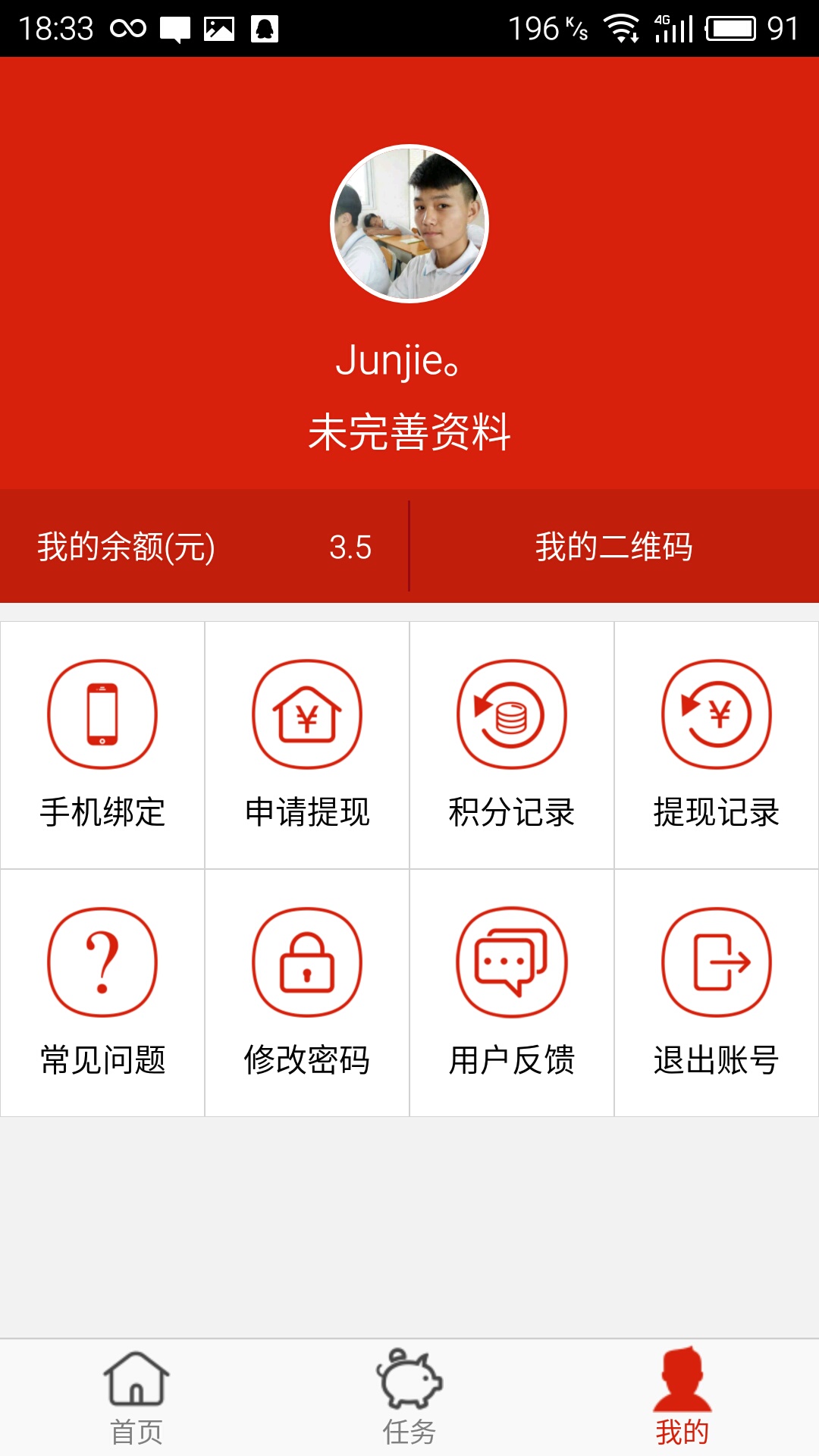
Task: View 我的余额 balance details
Action: pyautogui.click(x=204, y=547)
